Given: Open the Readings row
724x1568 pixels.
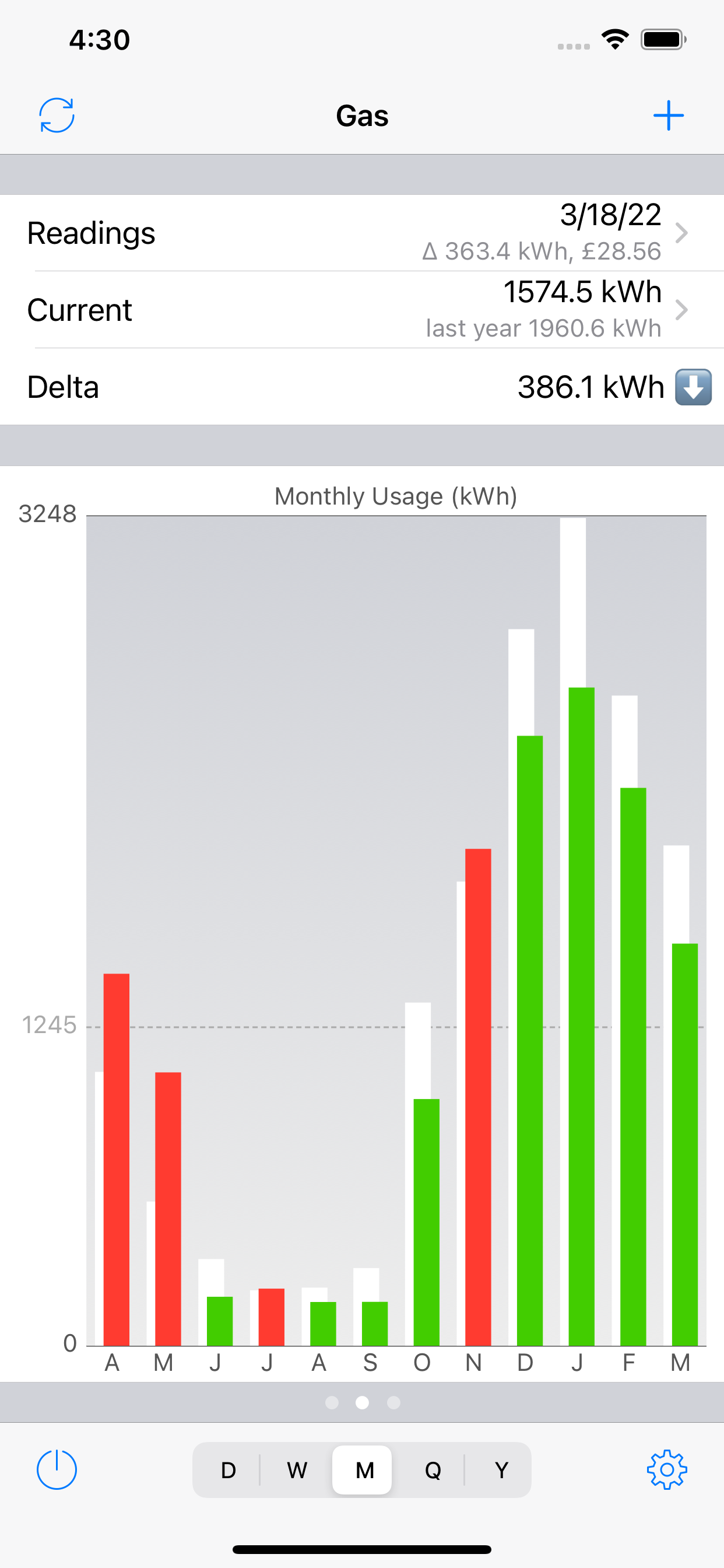Looking at the screenshot, I should coord(362,233).
